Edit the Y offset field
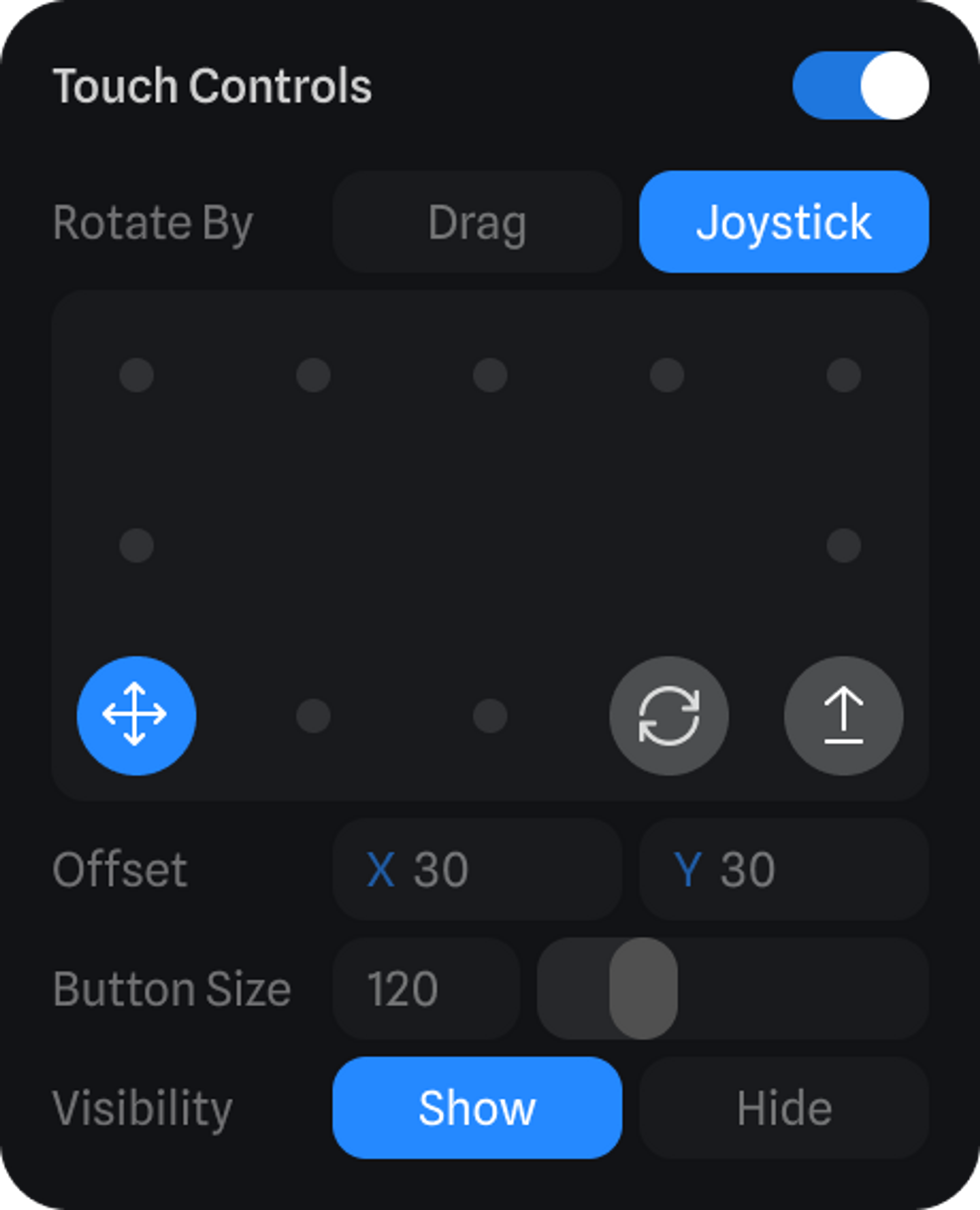Image resolution: width=980 pixels, height=1210 pixels. point(784,870)
